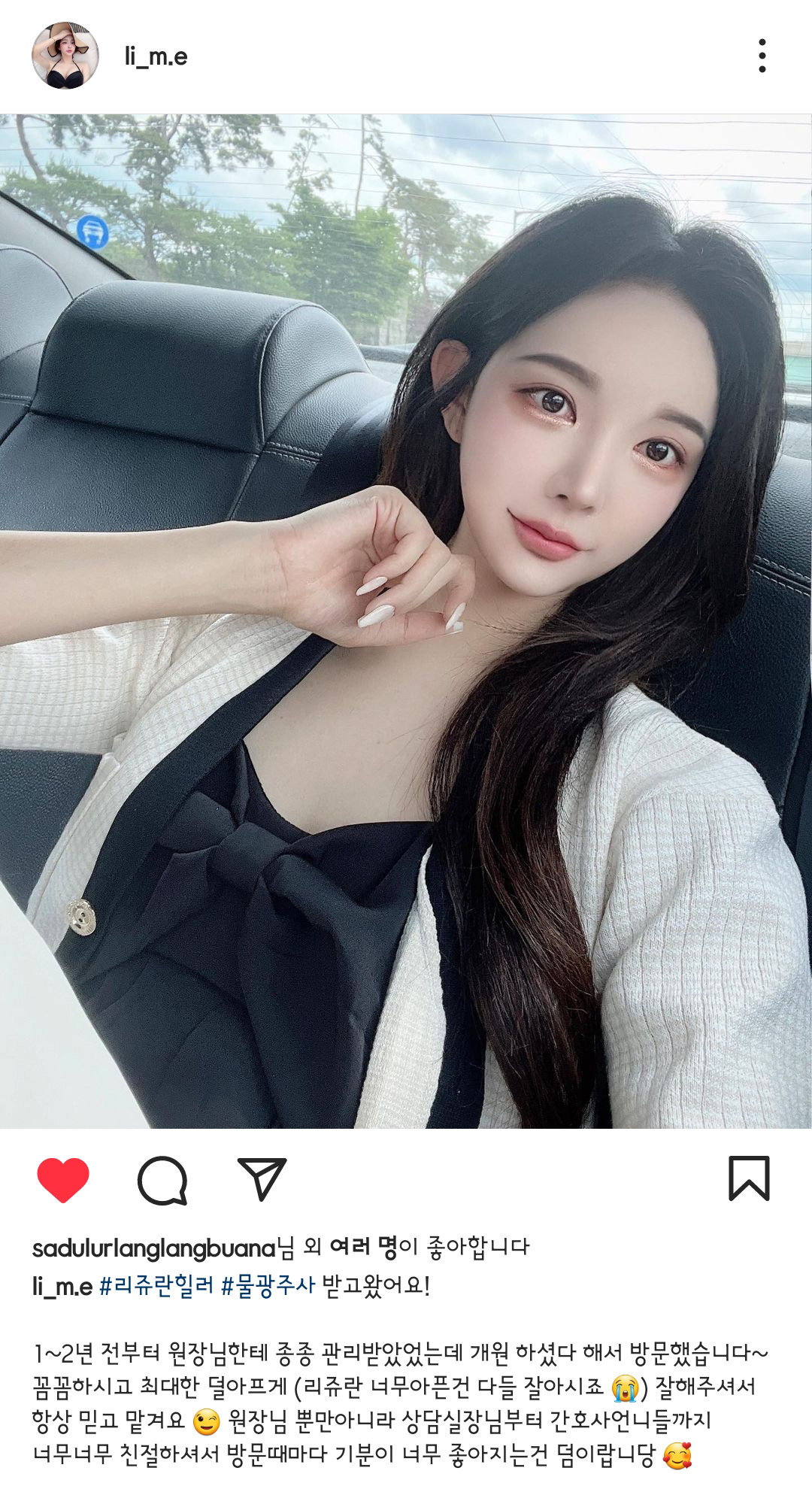Screen dimensions: 812x1489
Task: Tap the li_m.e username in post header
Action: (x=156, y=57)
